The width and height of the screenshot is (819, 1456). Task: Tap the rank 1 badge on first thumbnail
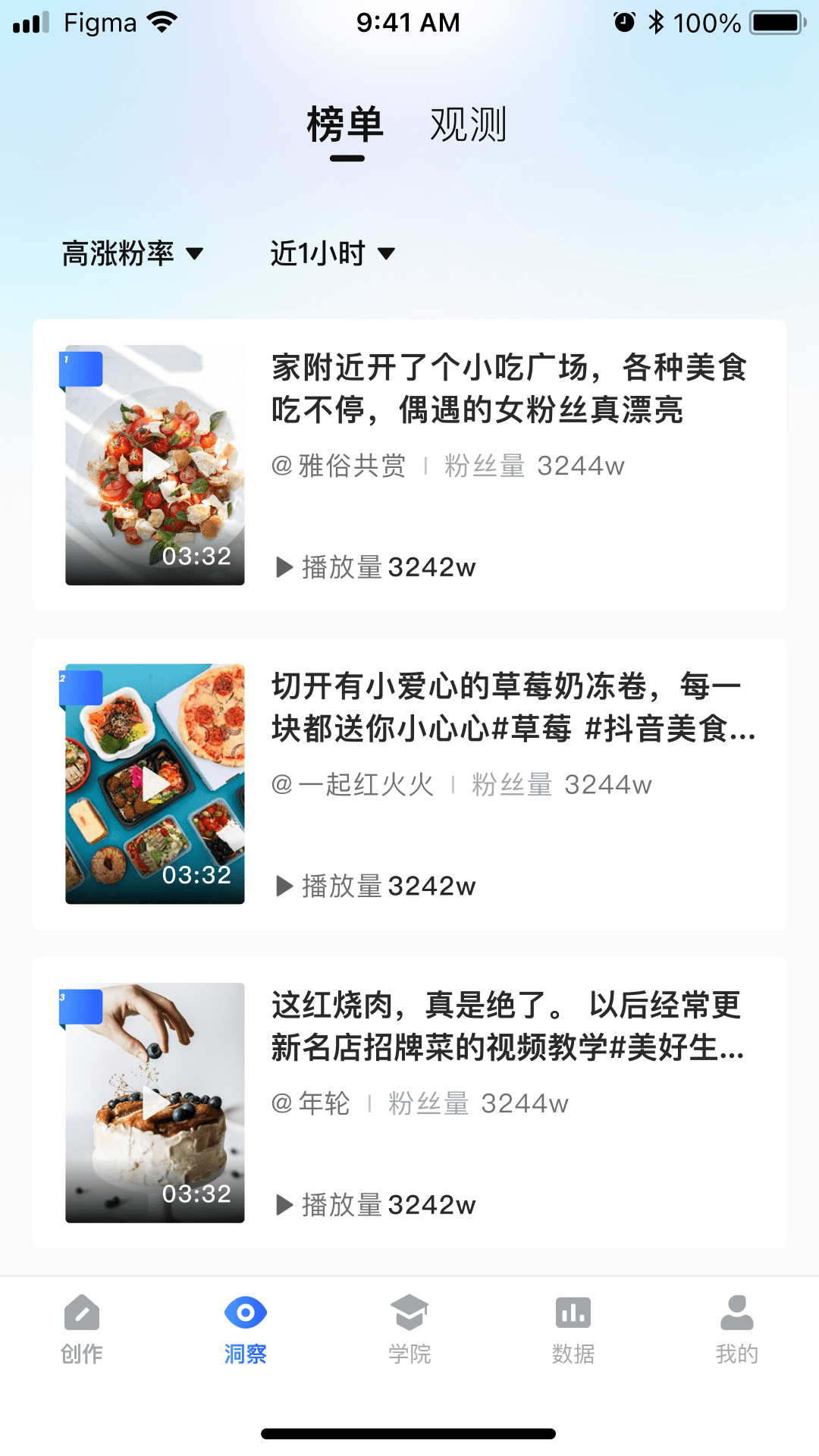point(79,369)
